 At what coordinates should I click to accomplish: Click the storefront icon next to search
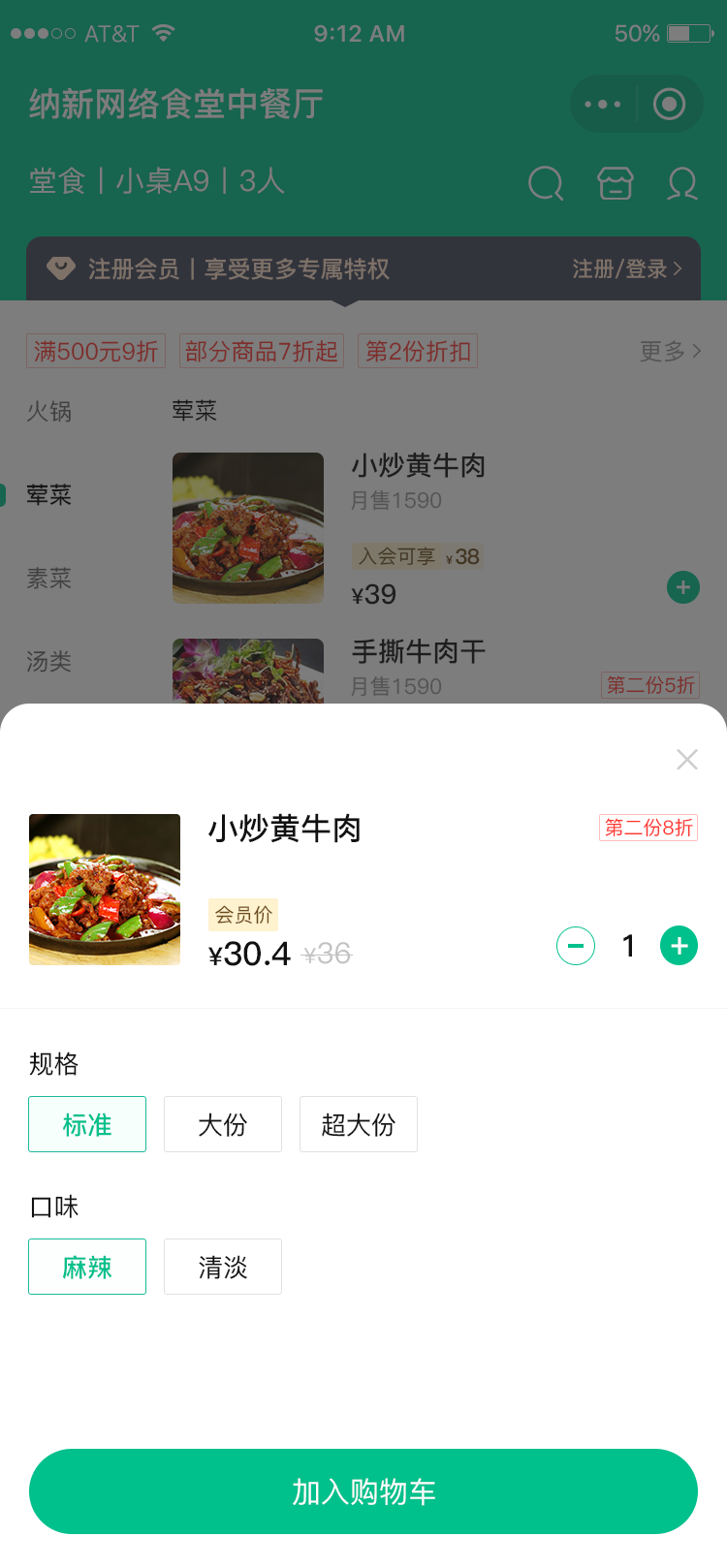tap(615, 184)
